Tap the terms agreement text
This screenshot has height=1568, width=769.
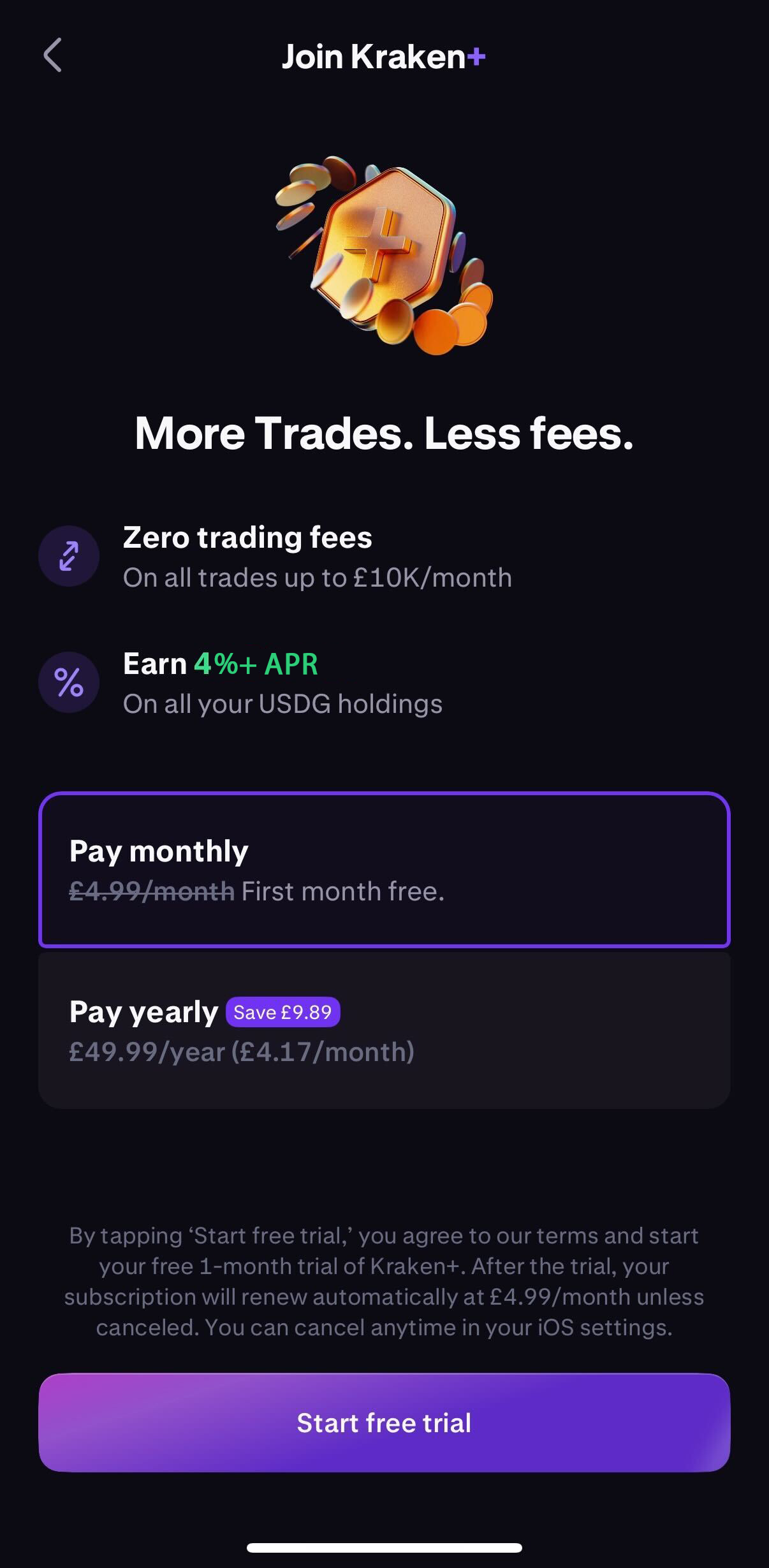pyautogui.click(x=384, y=1282)
